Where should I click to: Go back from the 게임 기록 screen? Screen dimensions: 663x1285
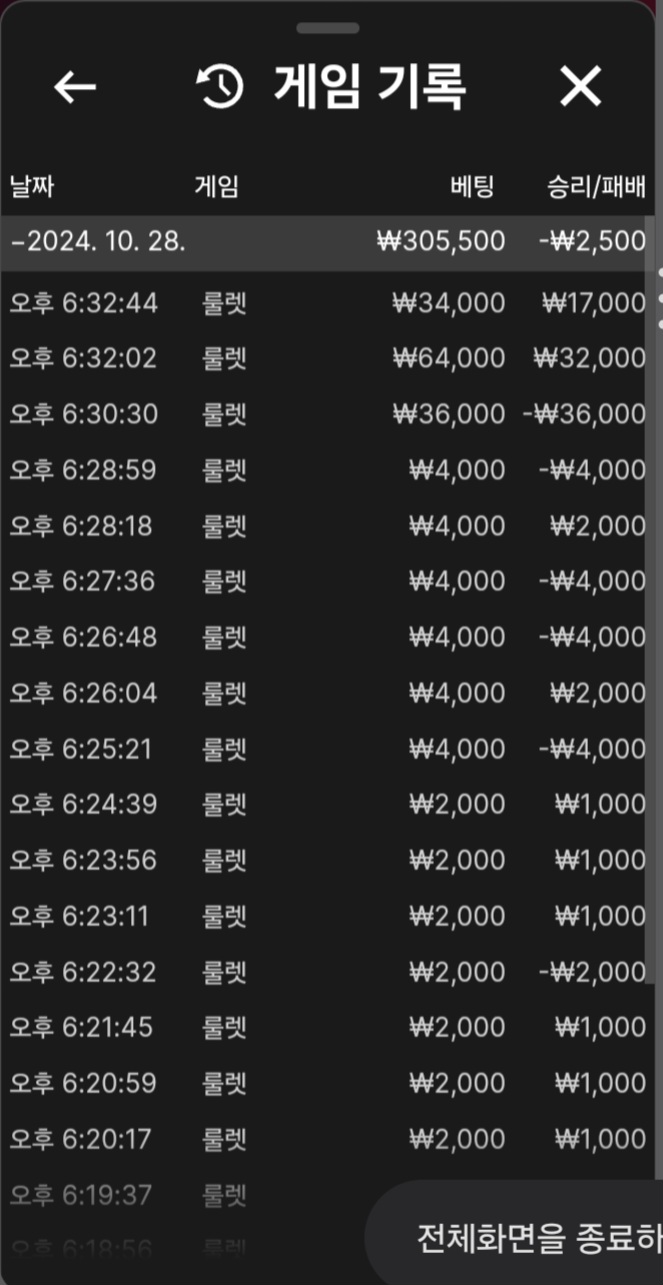[x=75, y=88]
